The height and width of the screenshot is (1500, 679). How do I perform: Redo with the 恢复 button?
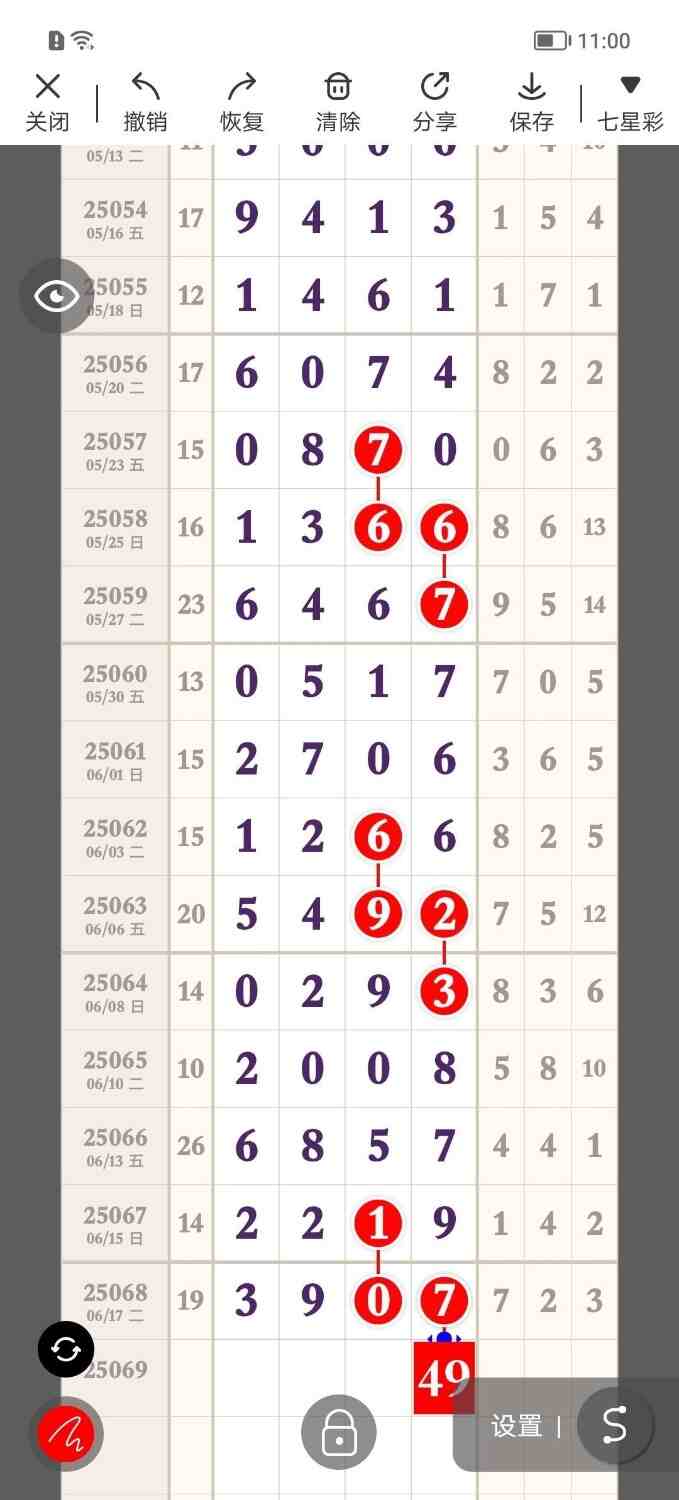tap(242, 102)
